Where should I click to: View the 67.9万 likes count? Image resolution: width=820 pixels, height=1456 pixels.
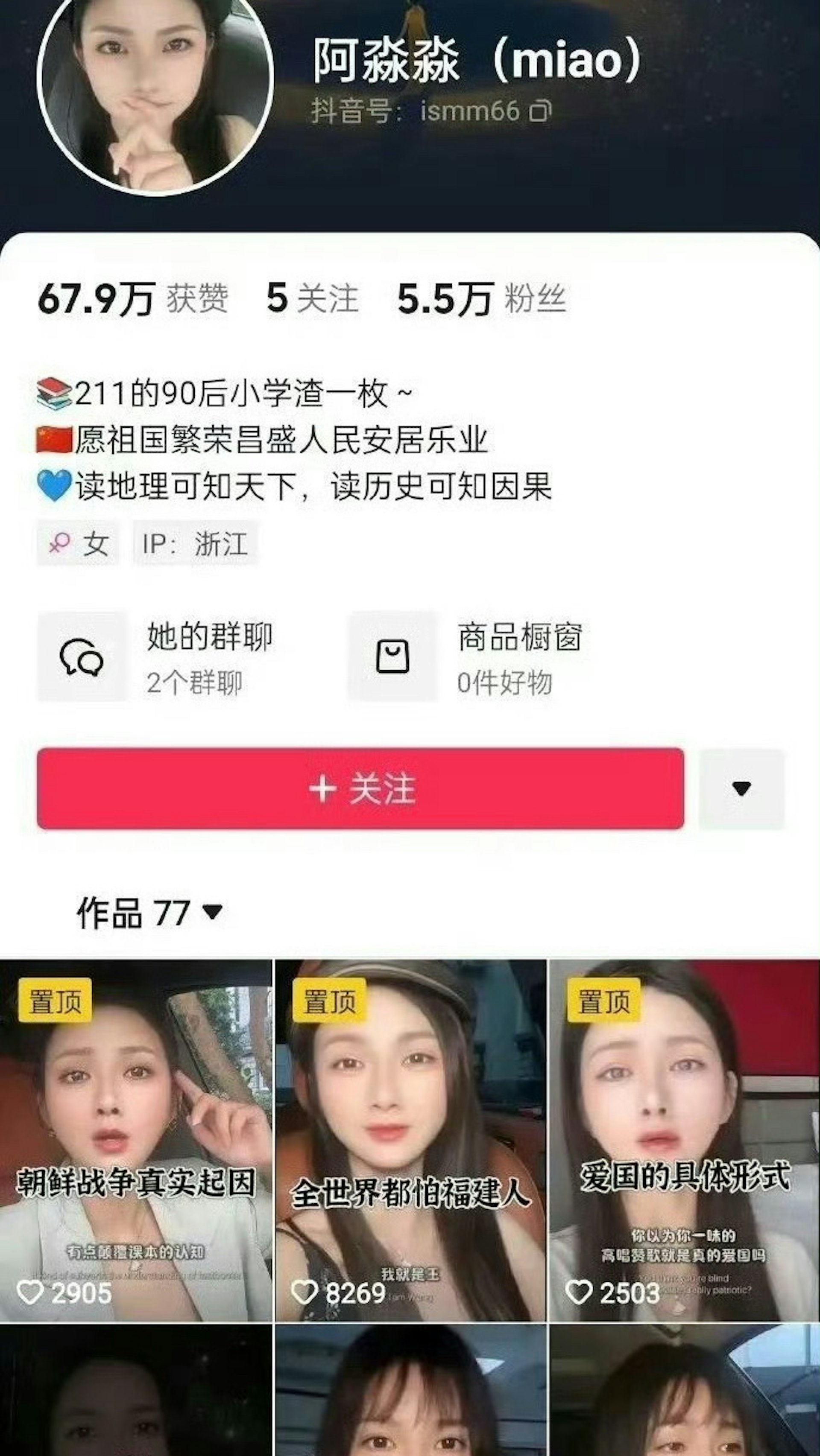point(133,298)
